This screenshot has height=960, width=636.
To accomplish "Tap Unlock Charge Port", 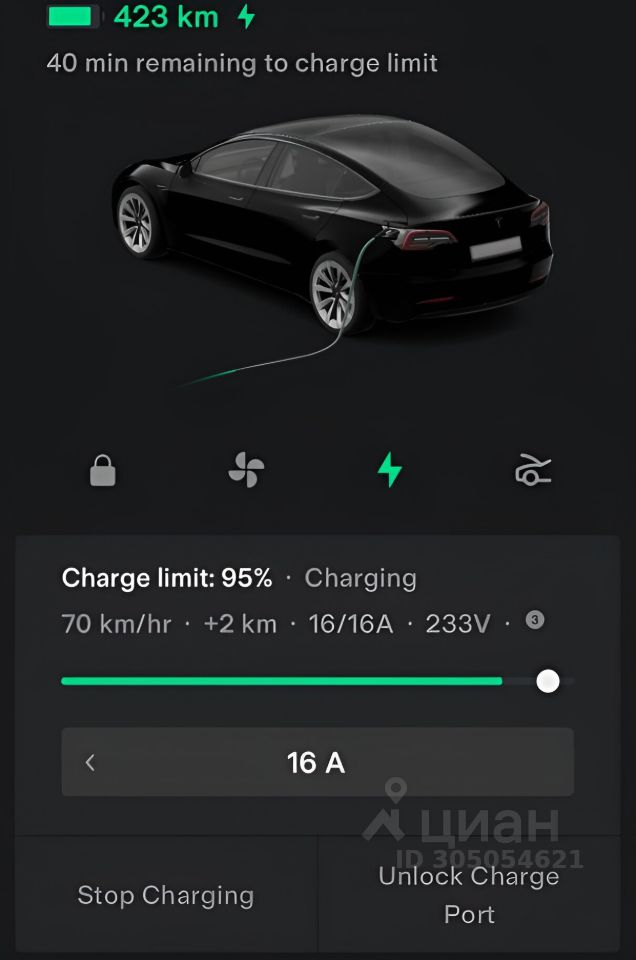I will 469,895.
